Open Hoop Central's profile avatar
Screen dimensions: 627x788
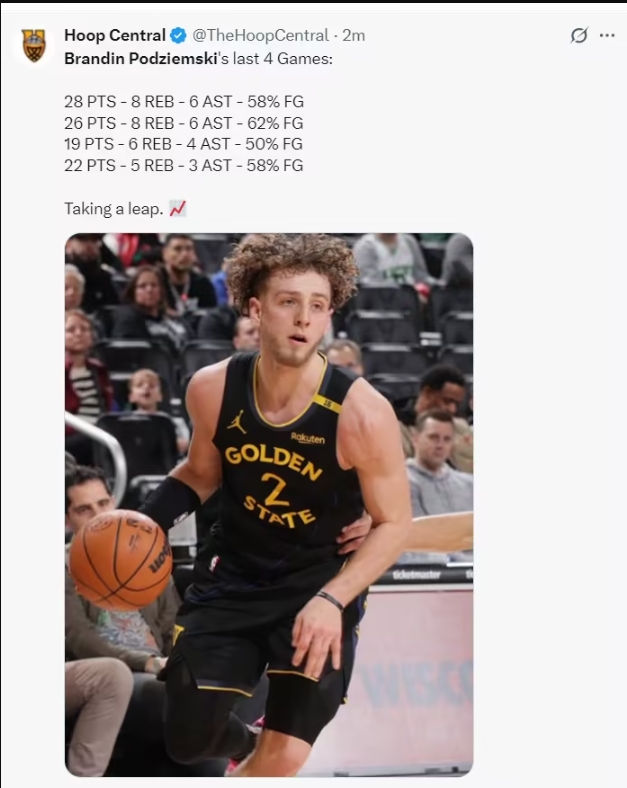point(34,45)
